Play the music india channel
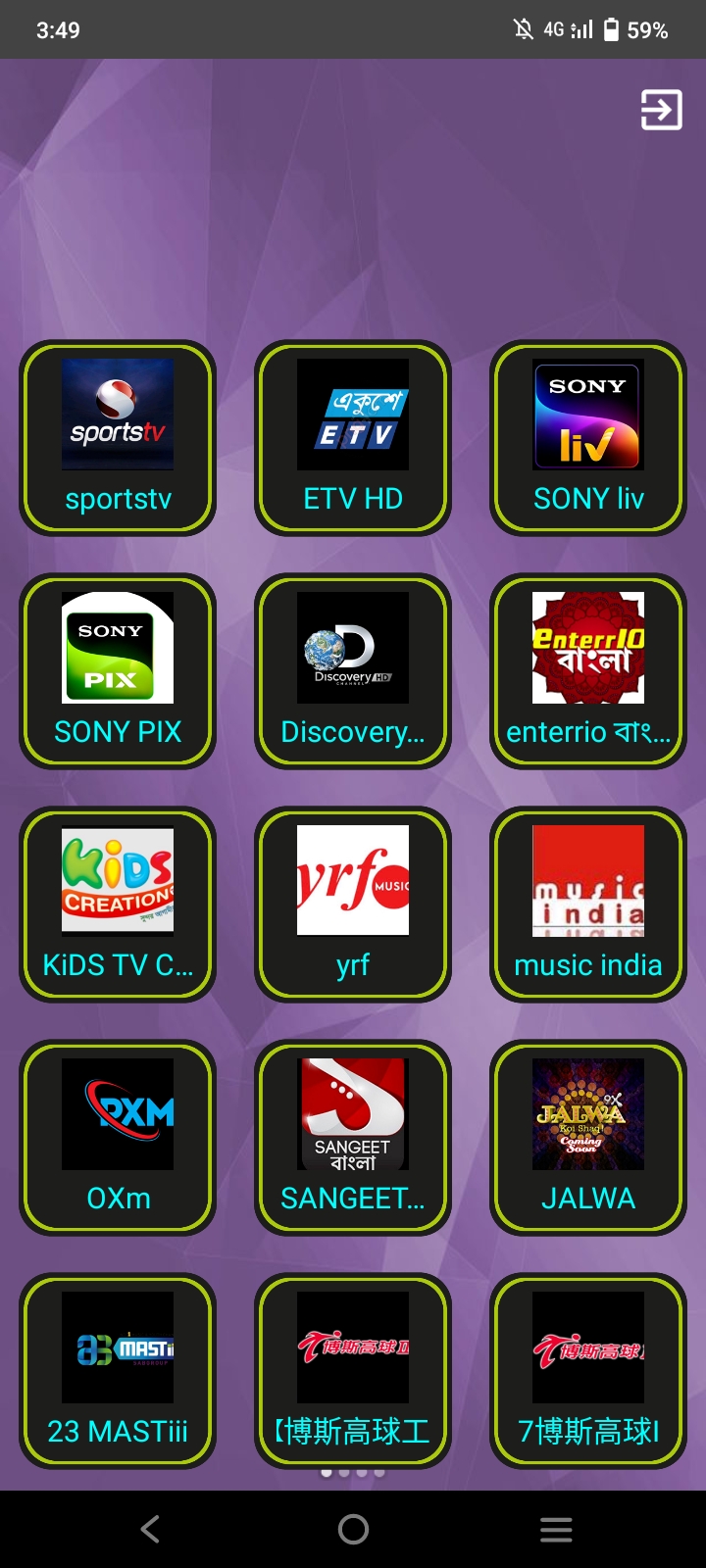The width and height of the screenshot is (706, 1568). coord(588,905)
